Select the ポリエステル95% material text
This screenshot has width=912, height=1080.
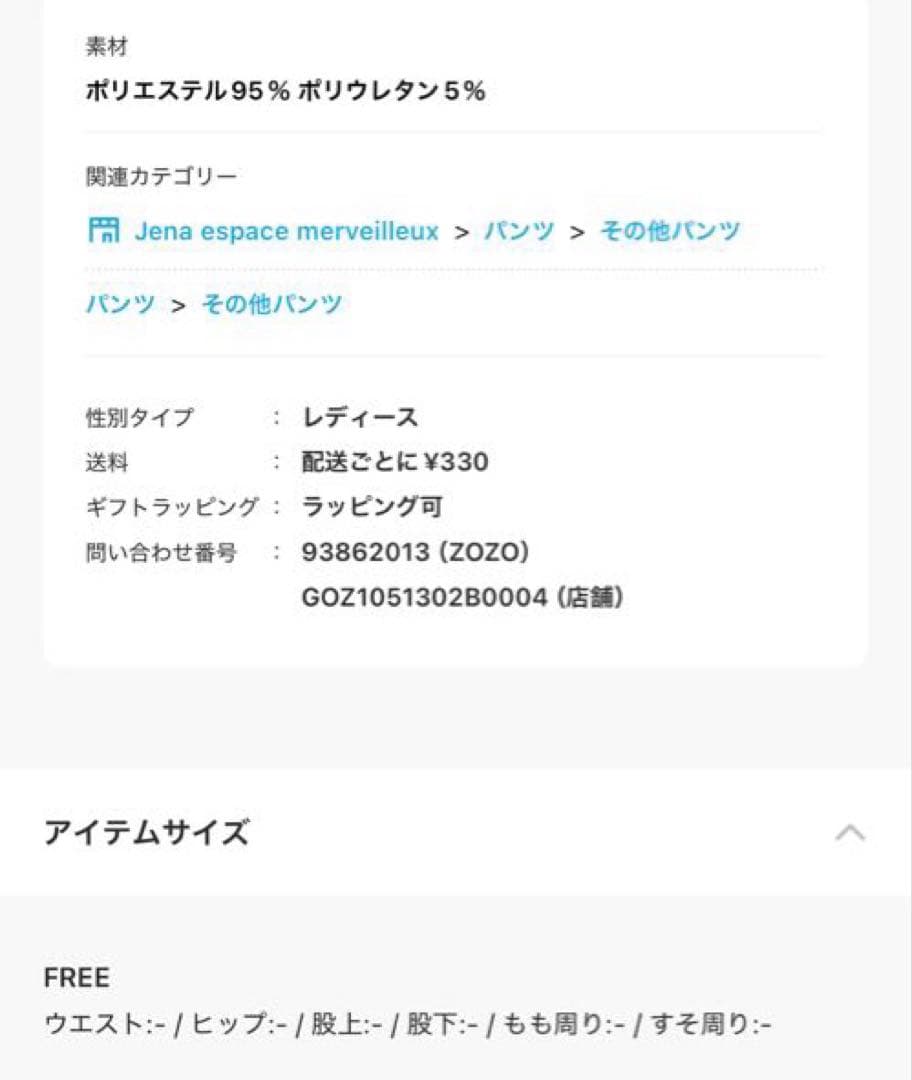coord(187,90)
